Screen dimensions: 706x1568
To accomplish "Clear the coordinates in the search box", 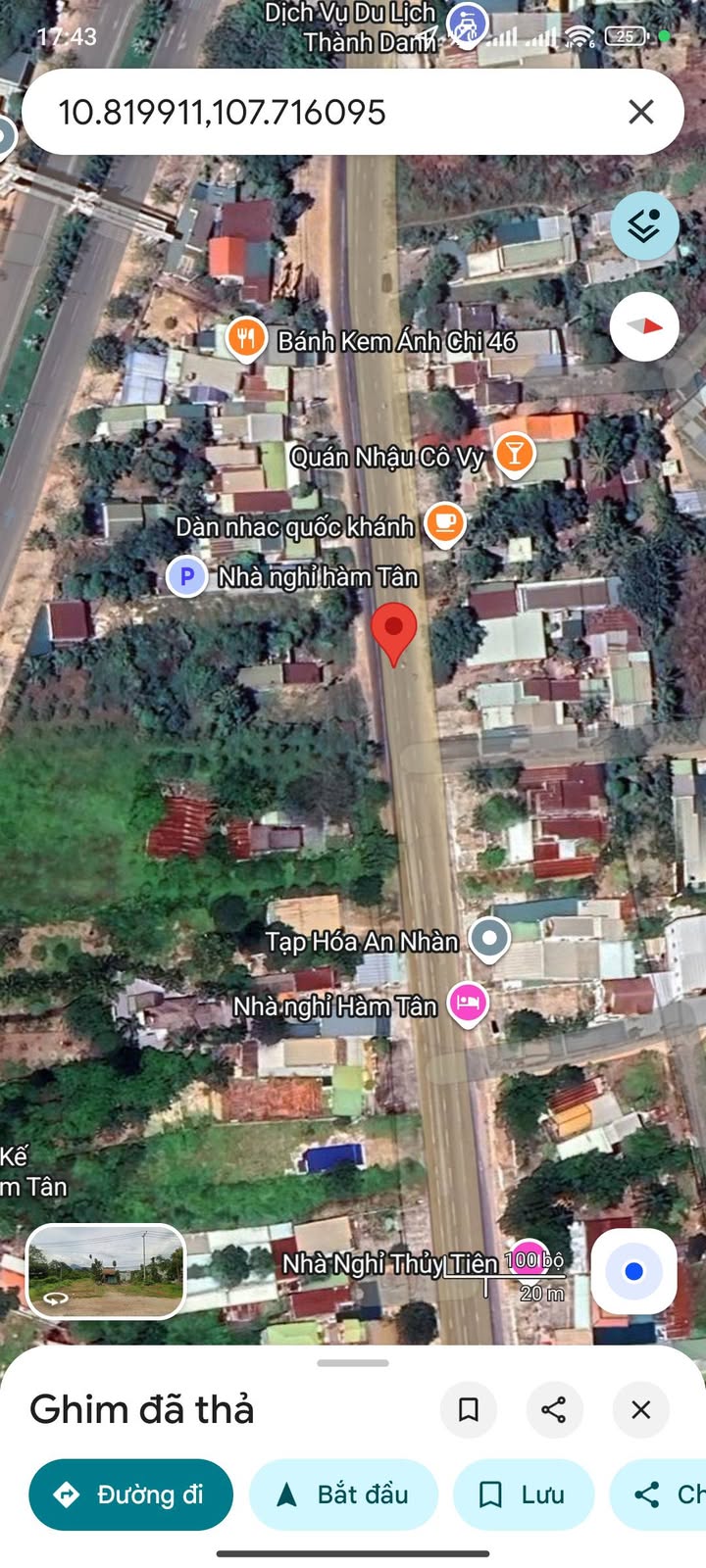I will point(640,112).
